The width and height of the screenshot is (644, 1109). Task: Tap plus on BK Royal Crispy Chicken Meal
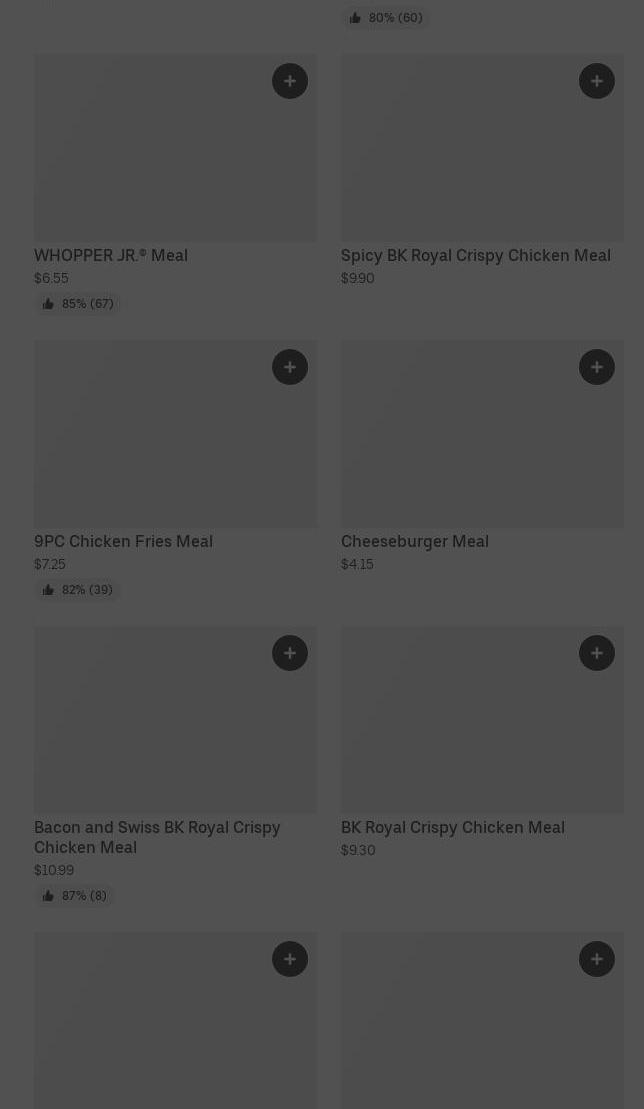point(597,653)
